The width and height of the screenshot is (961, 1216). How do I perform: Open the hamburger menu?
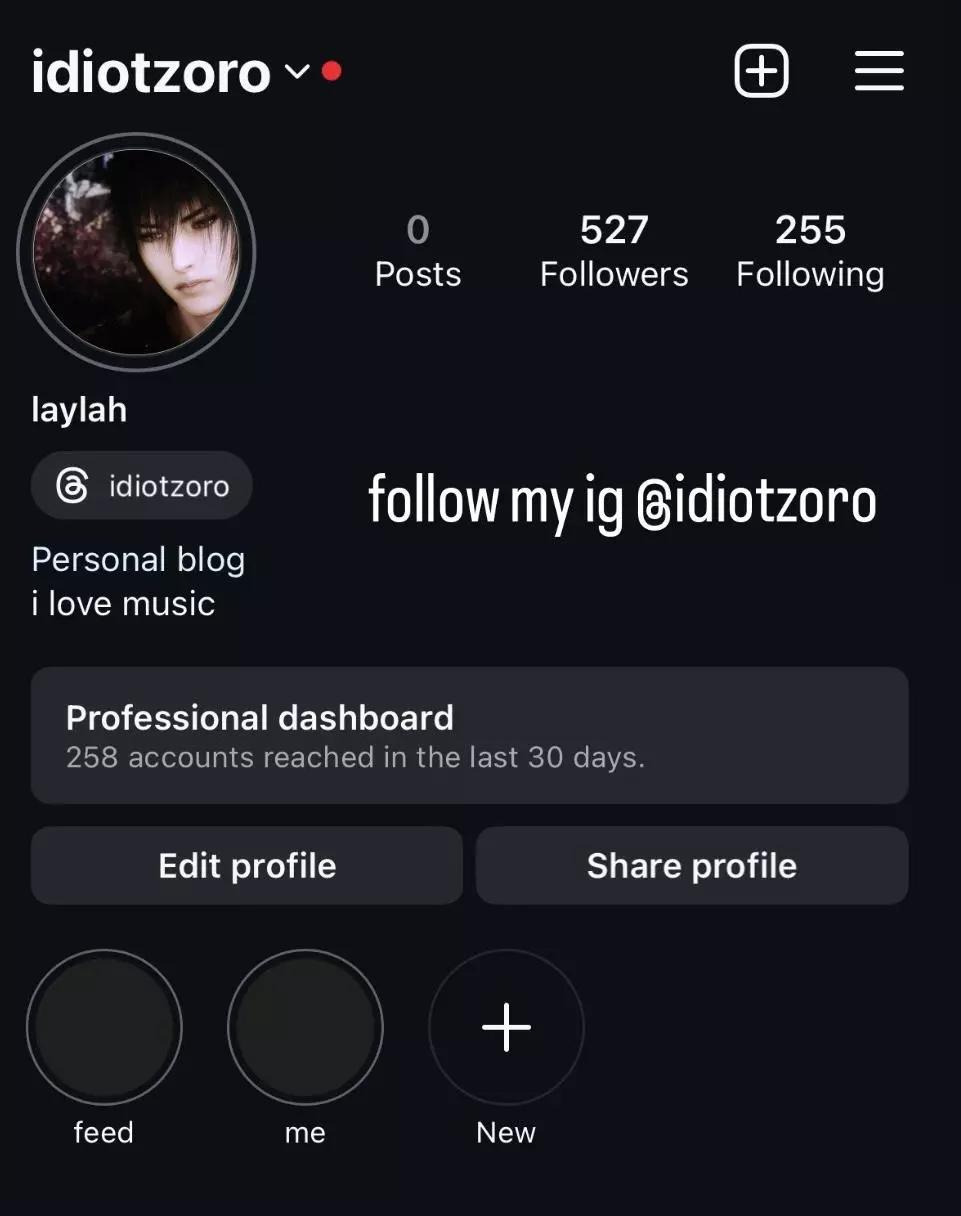pos(879,72)
